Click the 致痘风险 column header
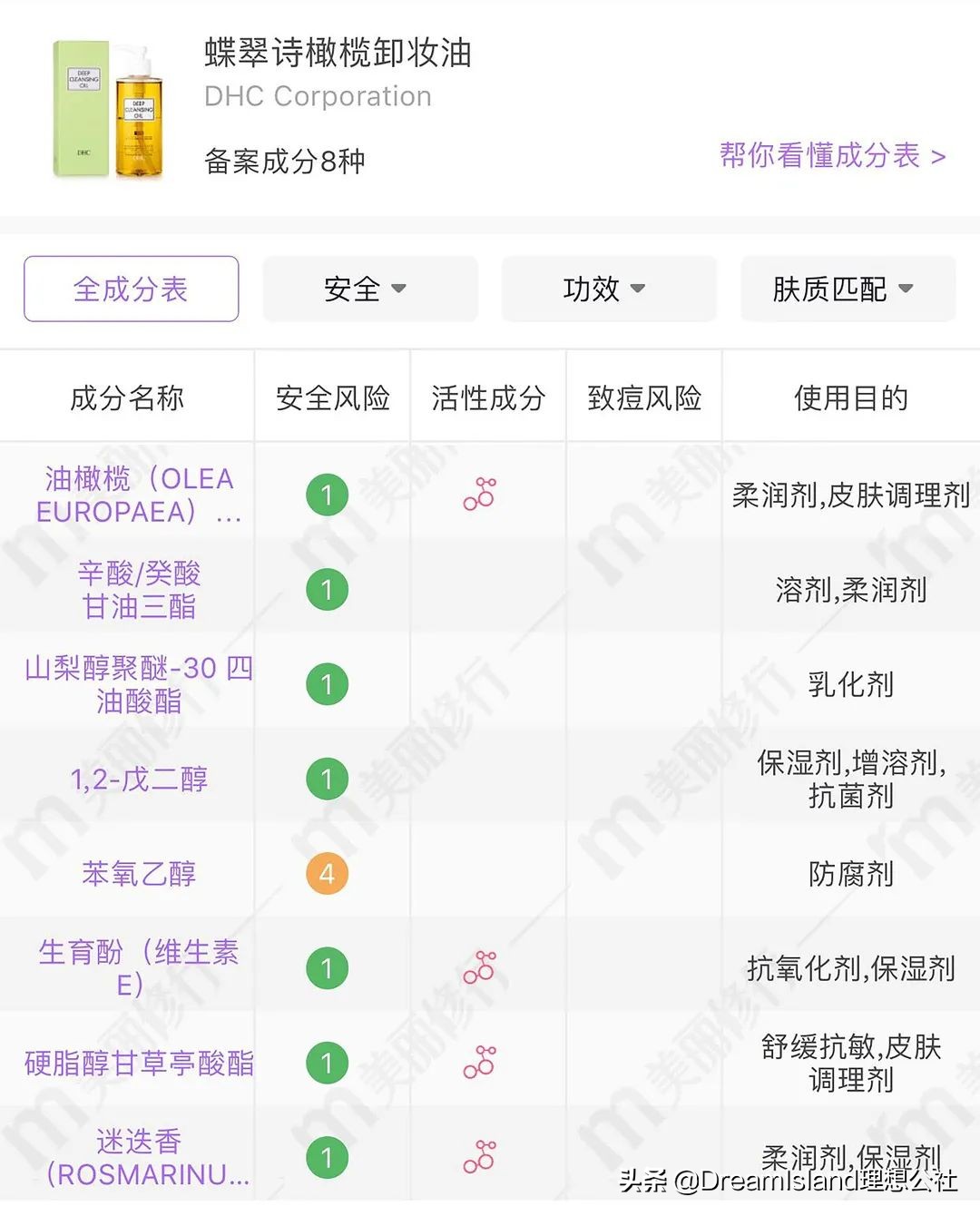Viewport: 980px width, 1216px height. (643, 397)
